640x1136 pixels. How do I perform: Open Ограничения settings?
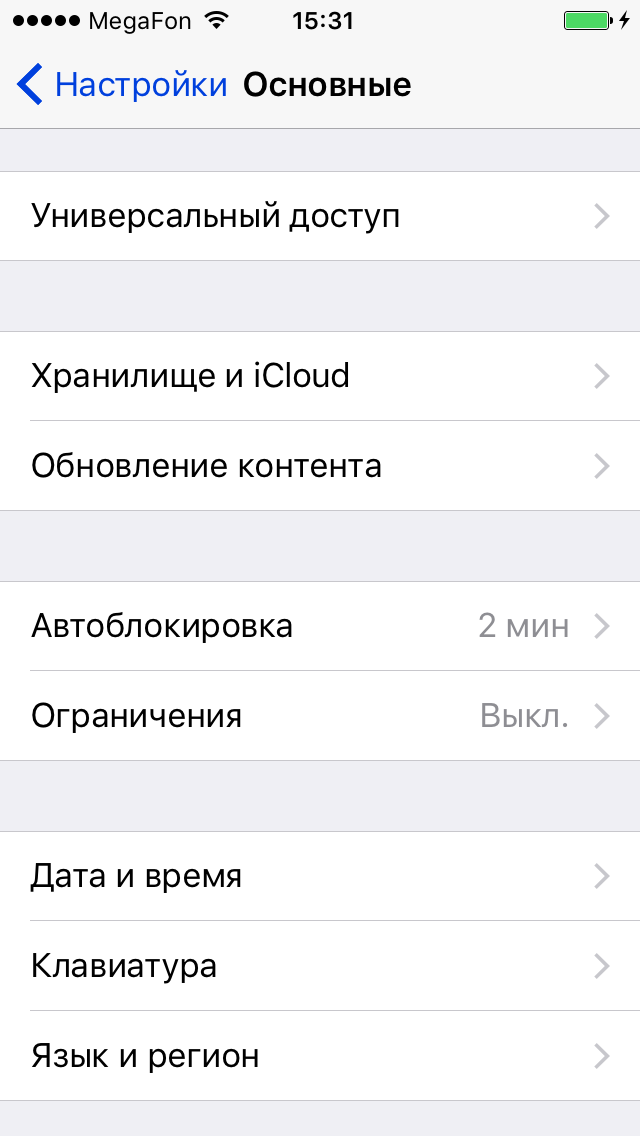(320, 716)
